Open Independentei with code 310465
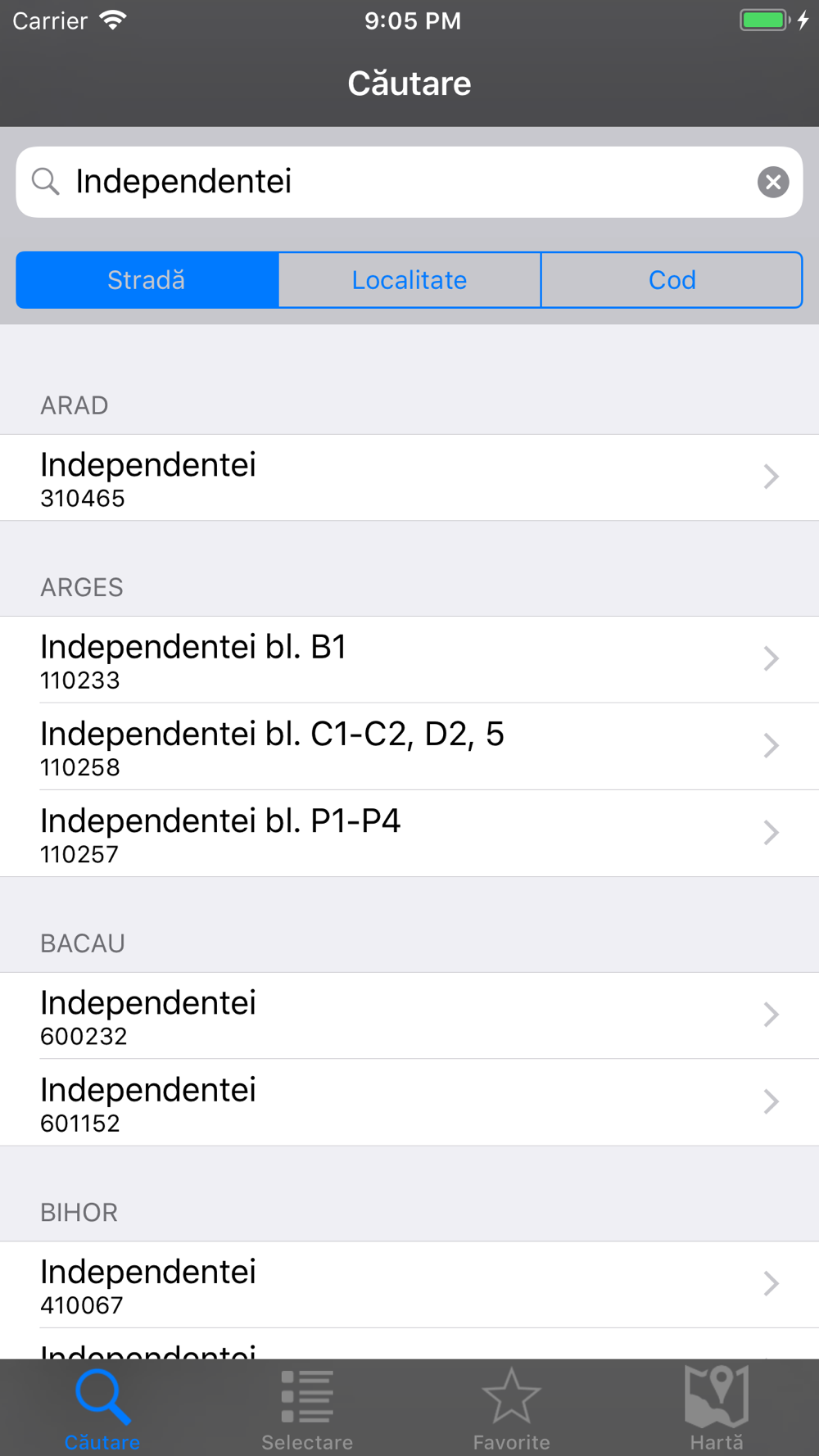Screen dimensions: 819x1456 click(x=409, y=477)
